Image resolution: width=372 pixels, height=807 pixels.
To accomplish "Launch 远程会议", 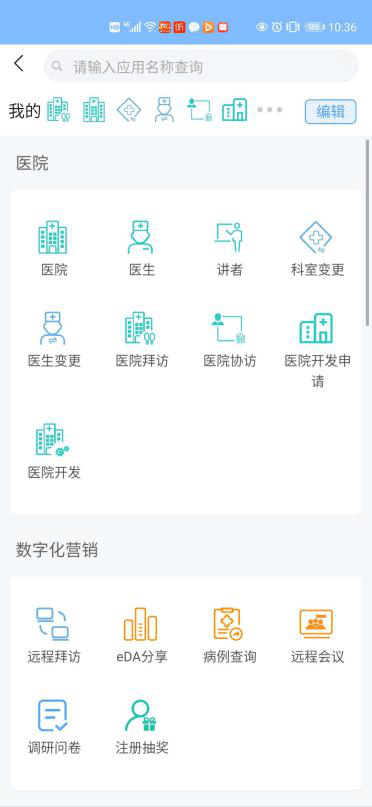I will tap(317, 636).
